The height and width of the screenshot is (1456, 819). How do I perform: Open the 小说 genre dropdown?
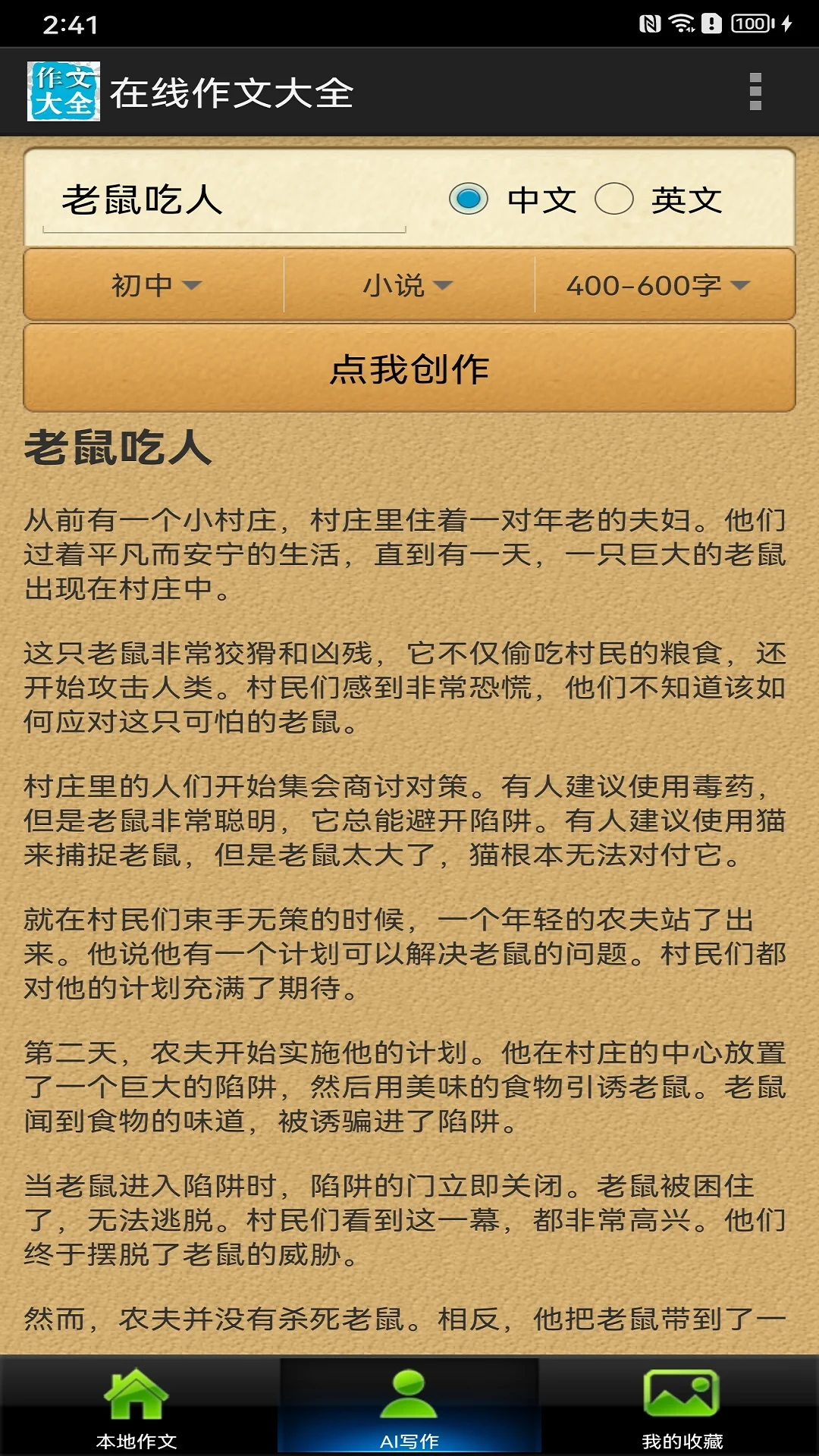407,284
